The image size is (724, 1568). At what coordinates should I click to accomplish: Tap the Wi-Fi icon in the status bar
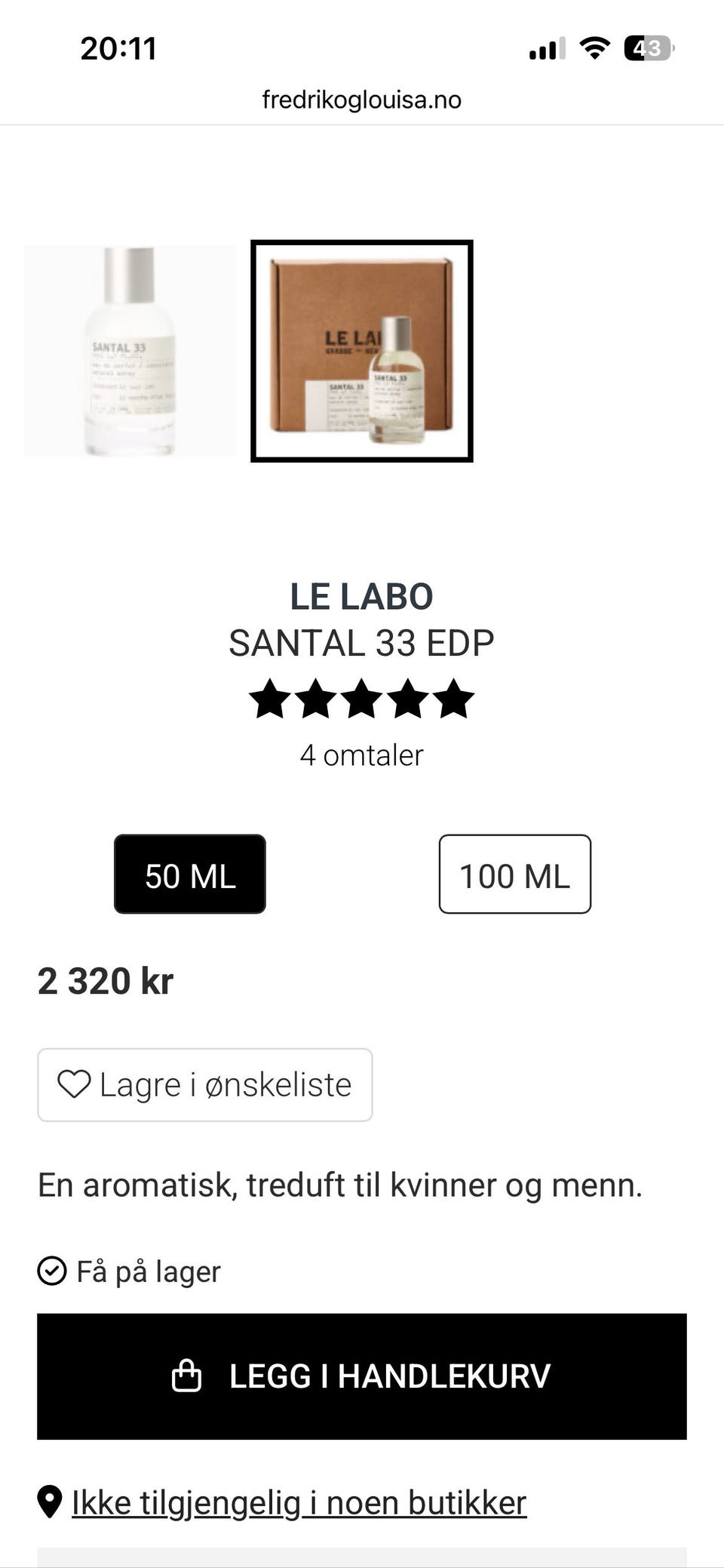click(594, 48)
